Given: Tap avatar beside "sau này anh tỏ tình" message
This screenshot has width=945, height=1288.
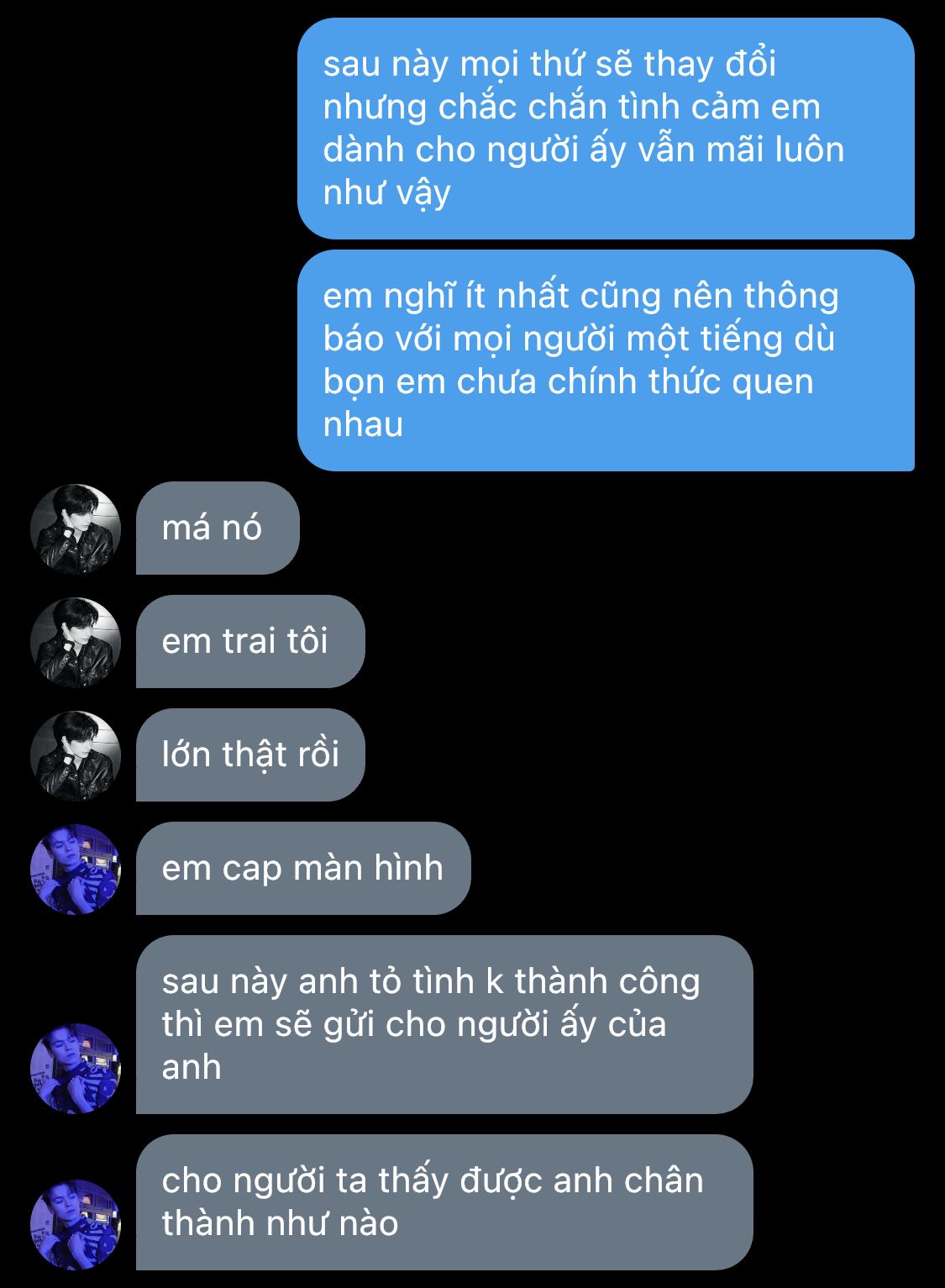Looking at the screenshot, I should pyautogui.click(x=76, y=1068).
